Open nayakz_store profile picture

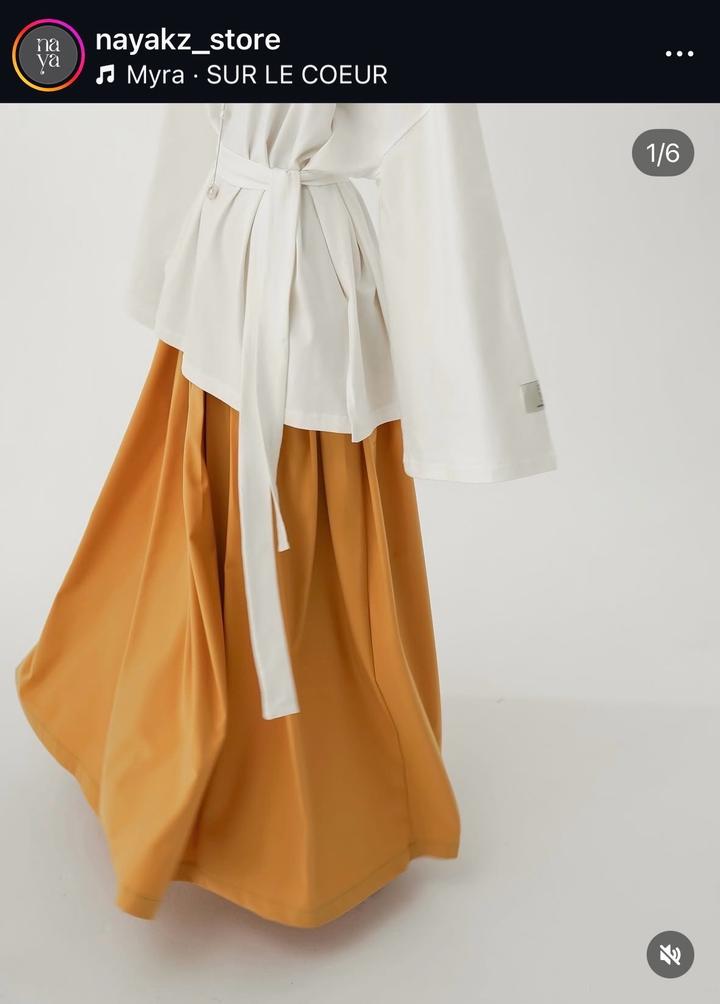pos(48,55)
